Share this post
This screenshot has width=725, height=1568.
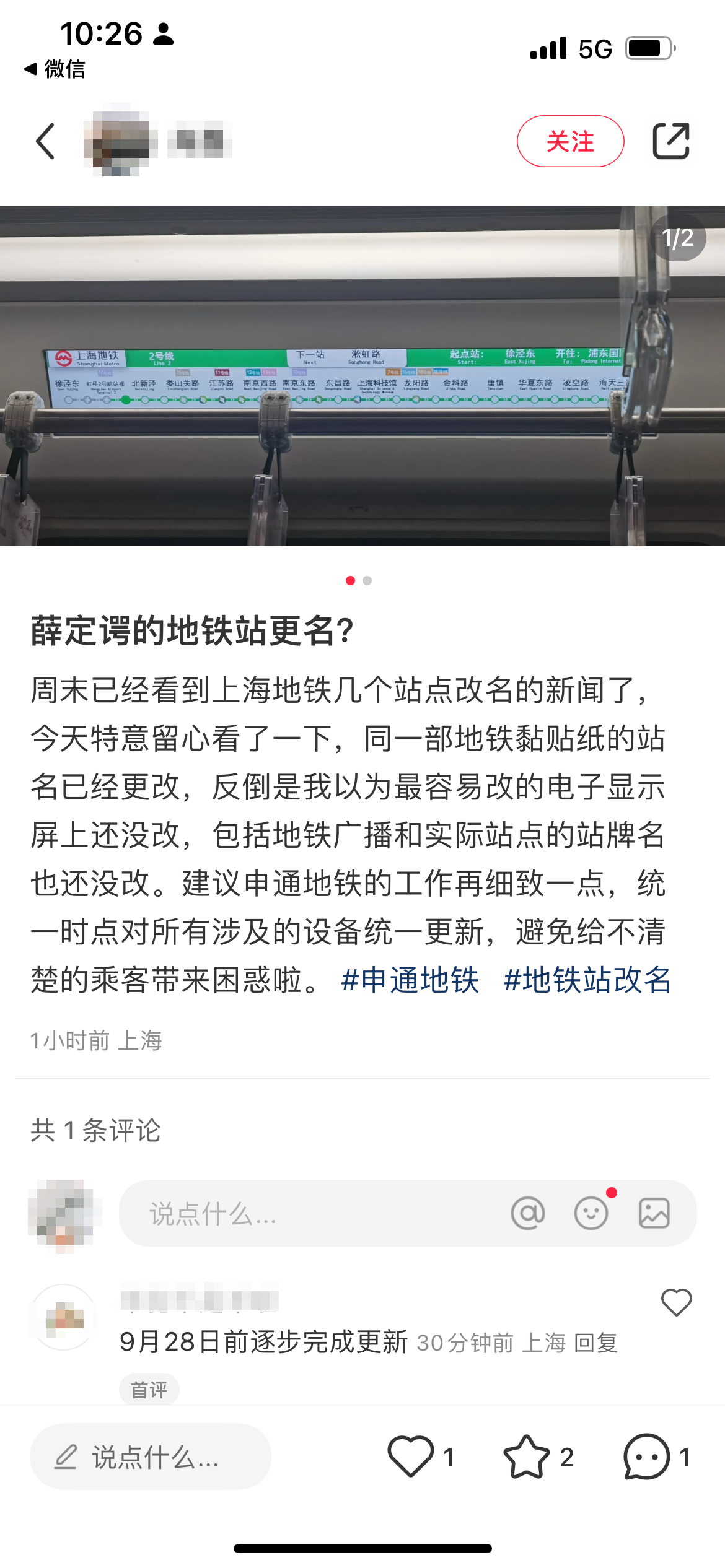point(671,141)
